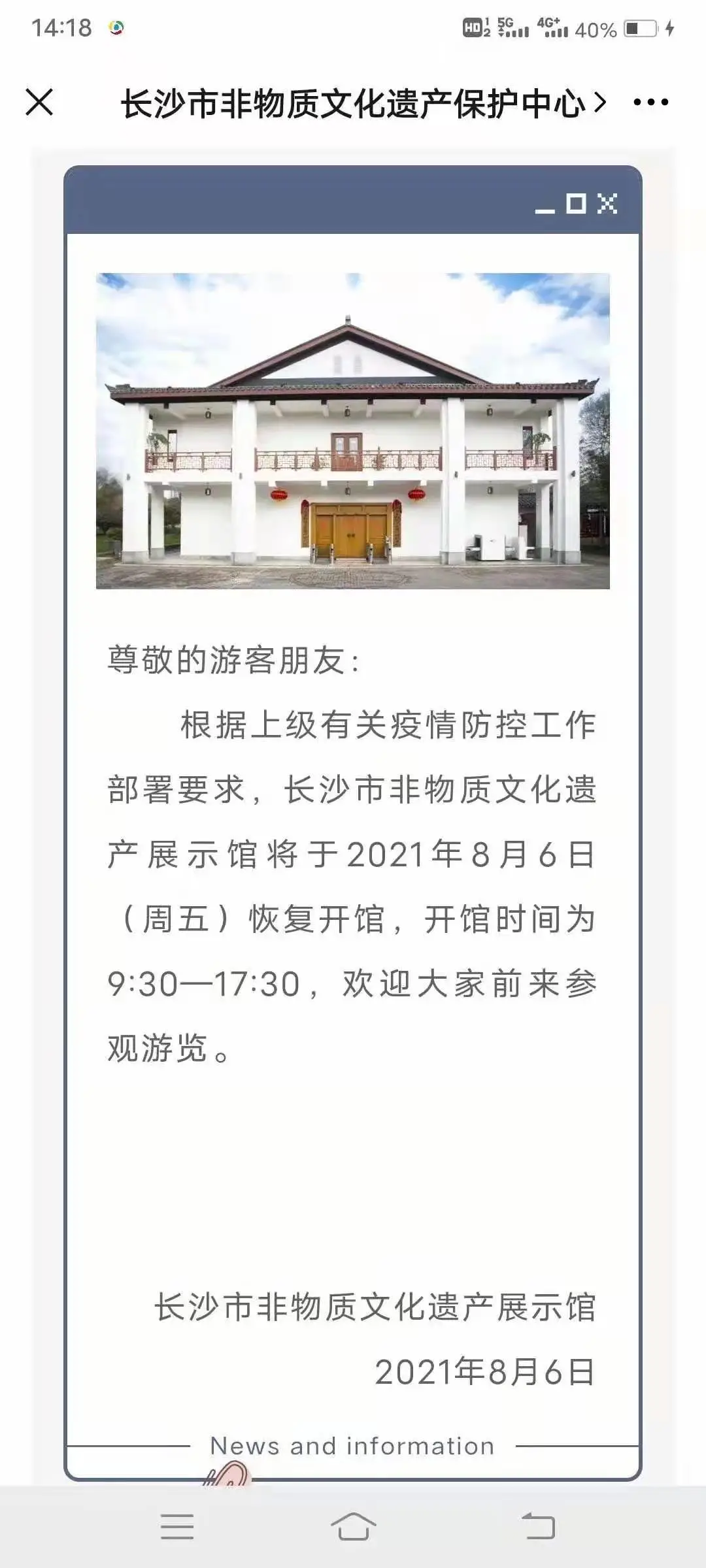Tap the system home button
706x1568 pixels.
353,1527
